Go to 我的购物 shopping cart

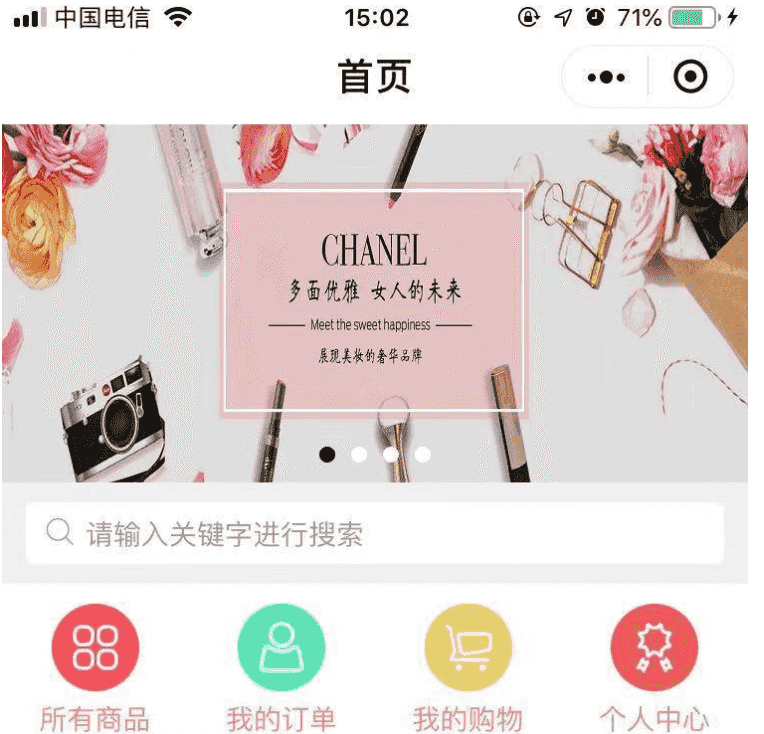coord(468,648)
